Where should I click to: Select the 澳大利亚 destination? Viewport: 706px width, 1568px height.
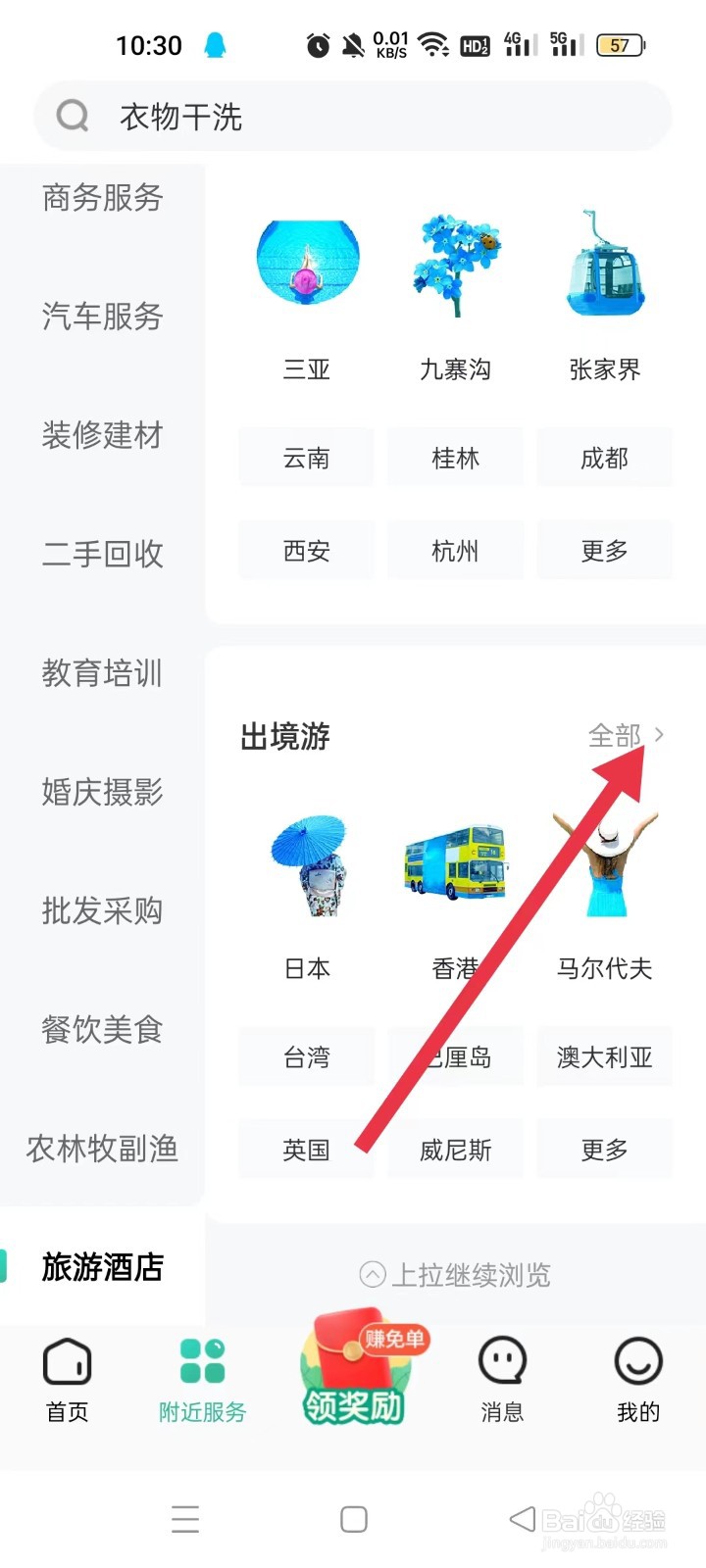pos(604,1056)
